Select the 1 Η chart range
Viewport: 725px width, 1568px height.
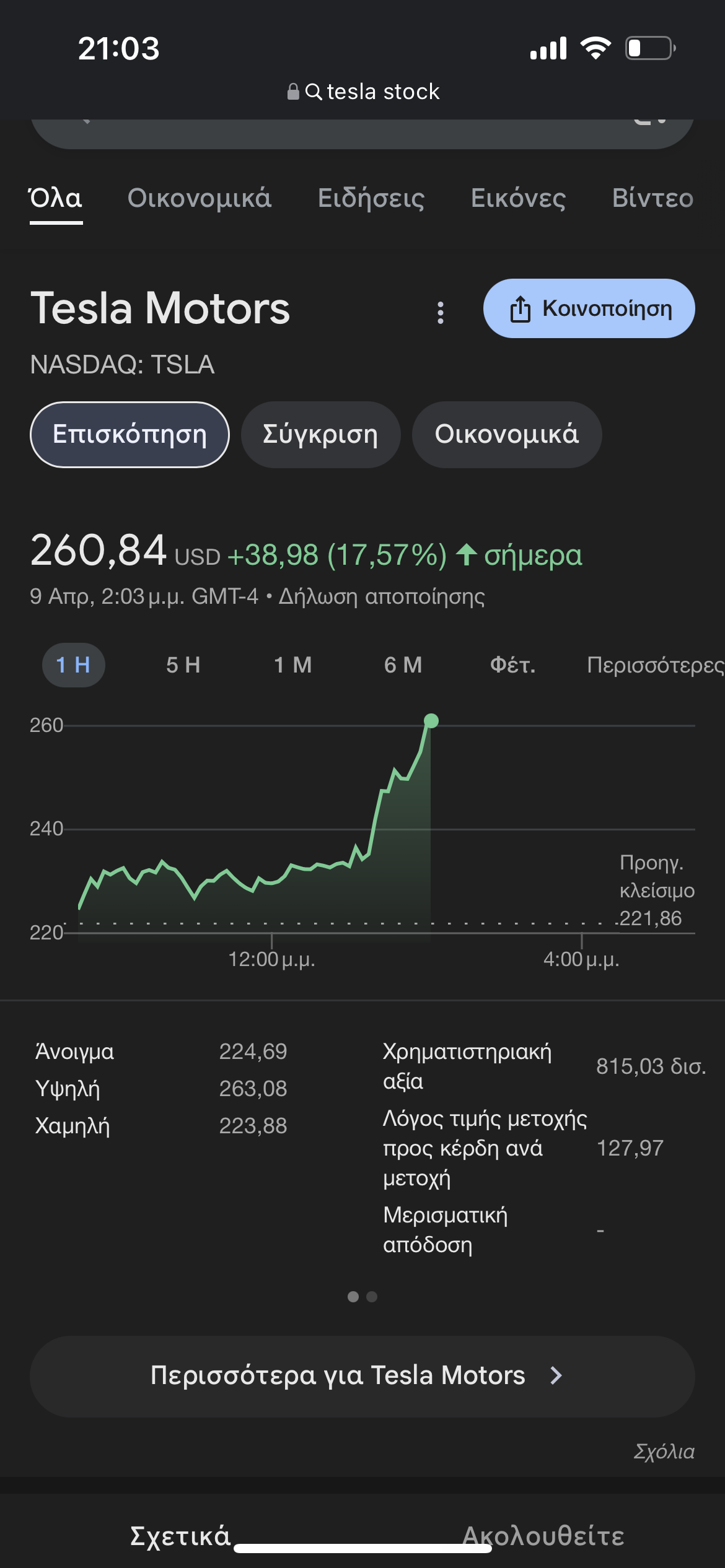[73, 665]
